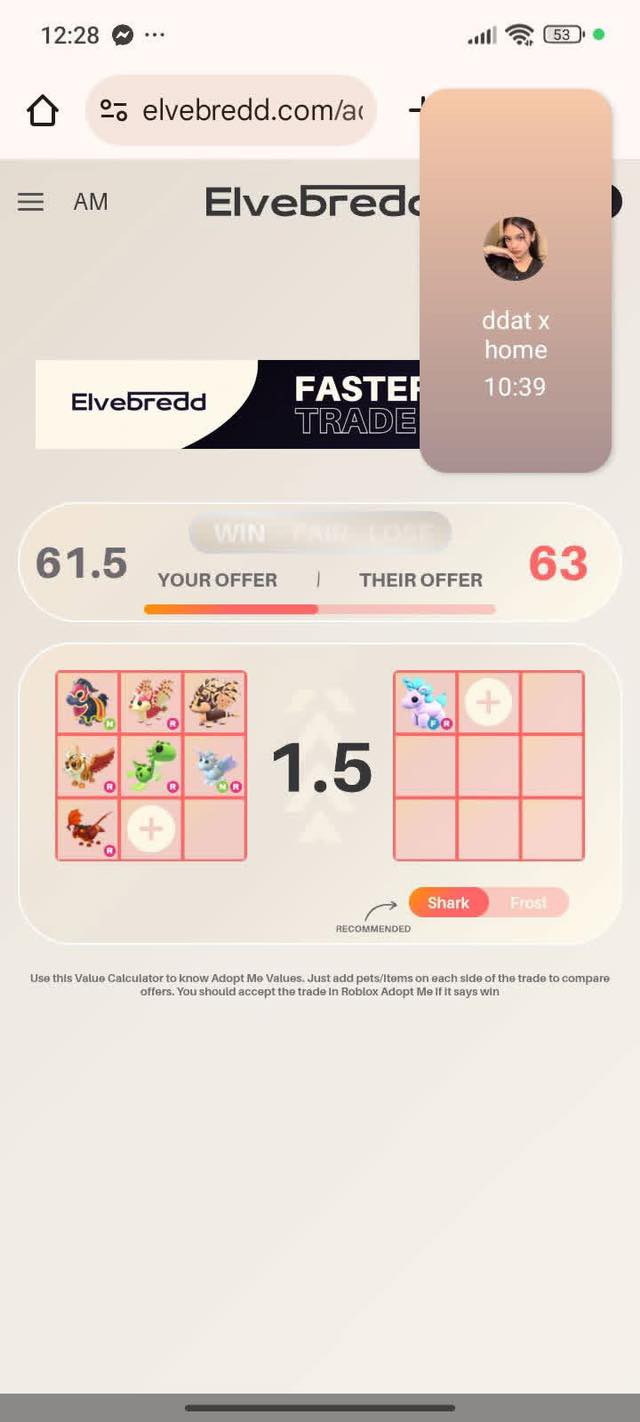Screen dimensions: 640x1422
Task: Add a pet to your offer
Action: click(151, 829)
